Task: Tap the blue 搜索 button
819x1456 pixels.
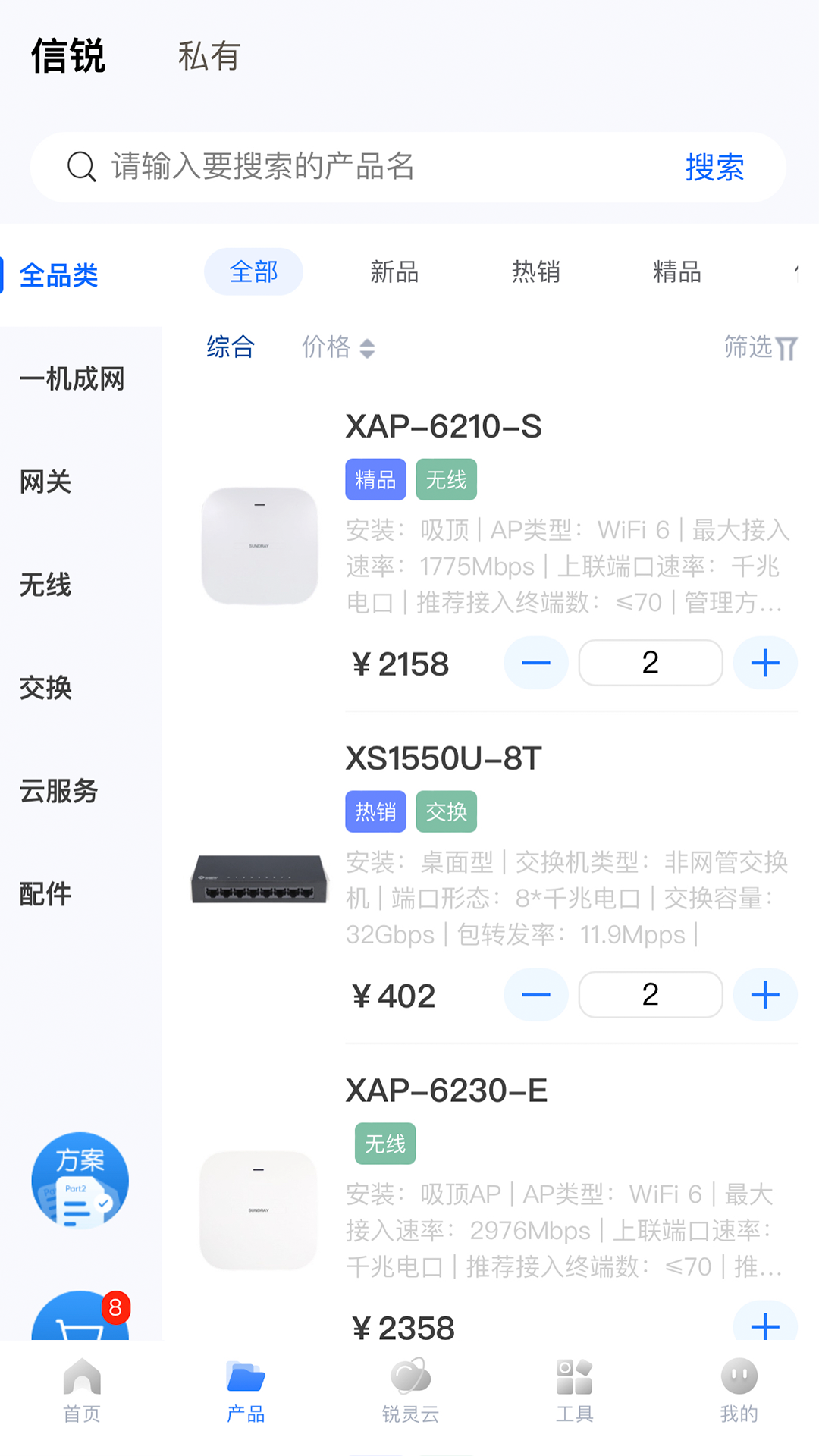Action: pyautogui.click(x=714, y=167)
